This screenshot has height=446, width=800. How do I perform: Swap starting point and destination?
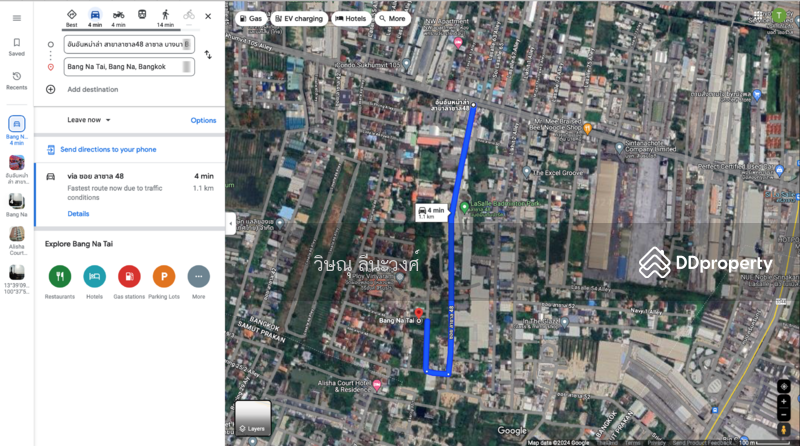(x=208, y=55)
